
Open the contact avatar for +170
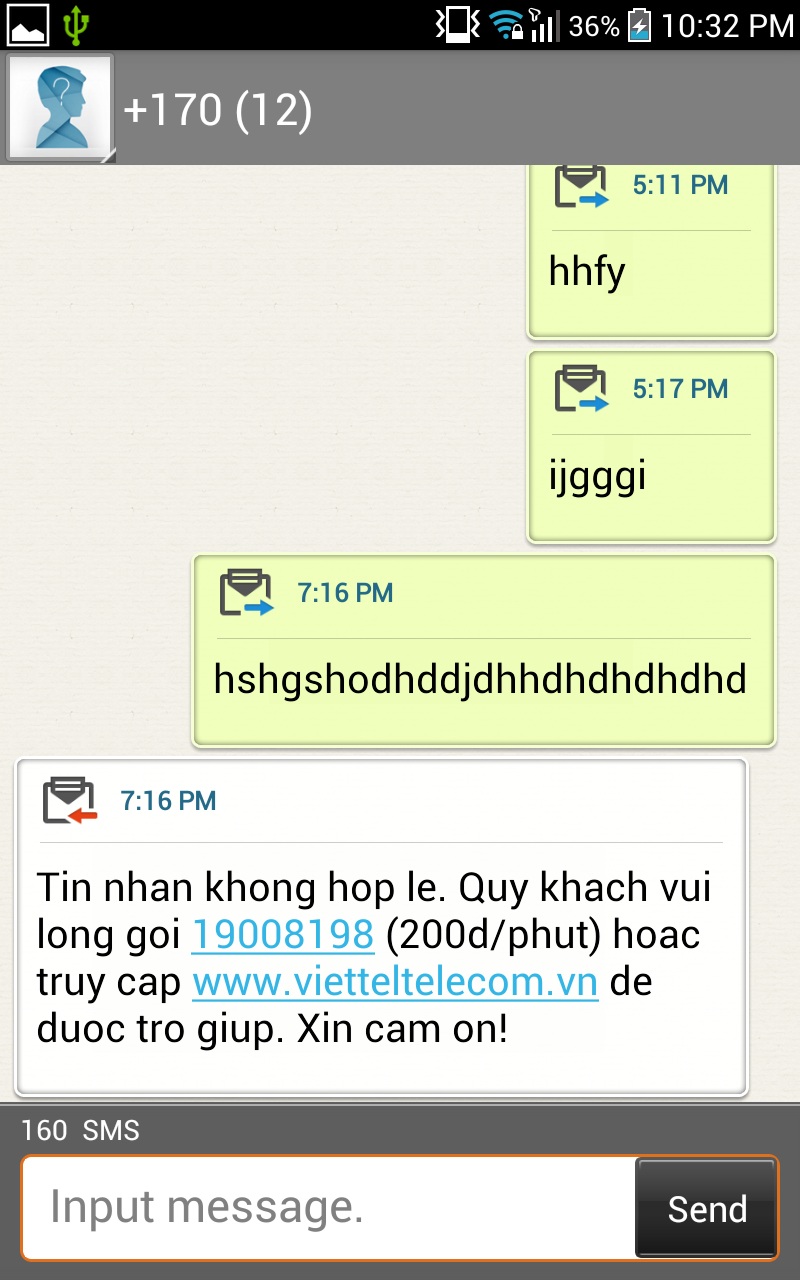coord(60,106)
